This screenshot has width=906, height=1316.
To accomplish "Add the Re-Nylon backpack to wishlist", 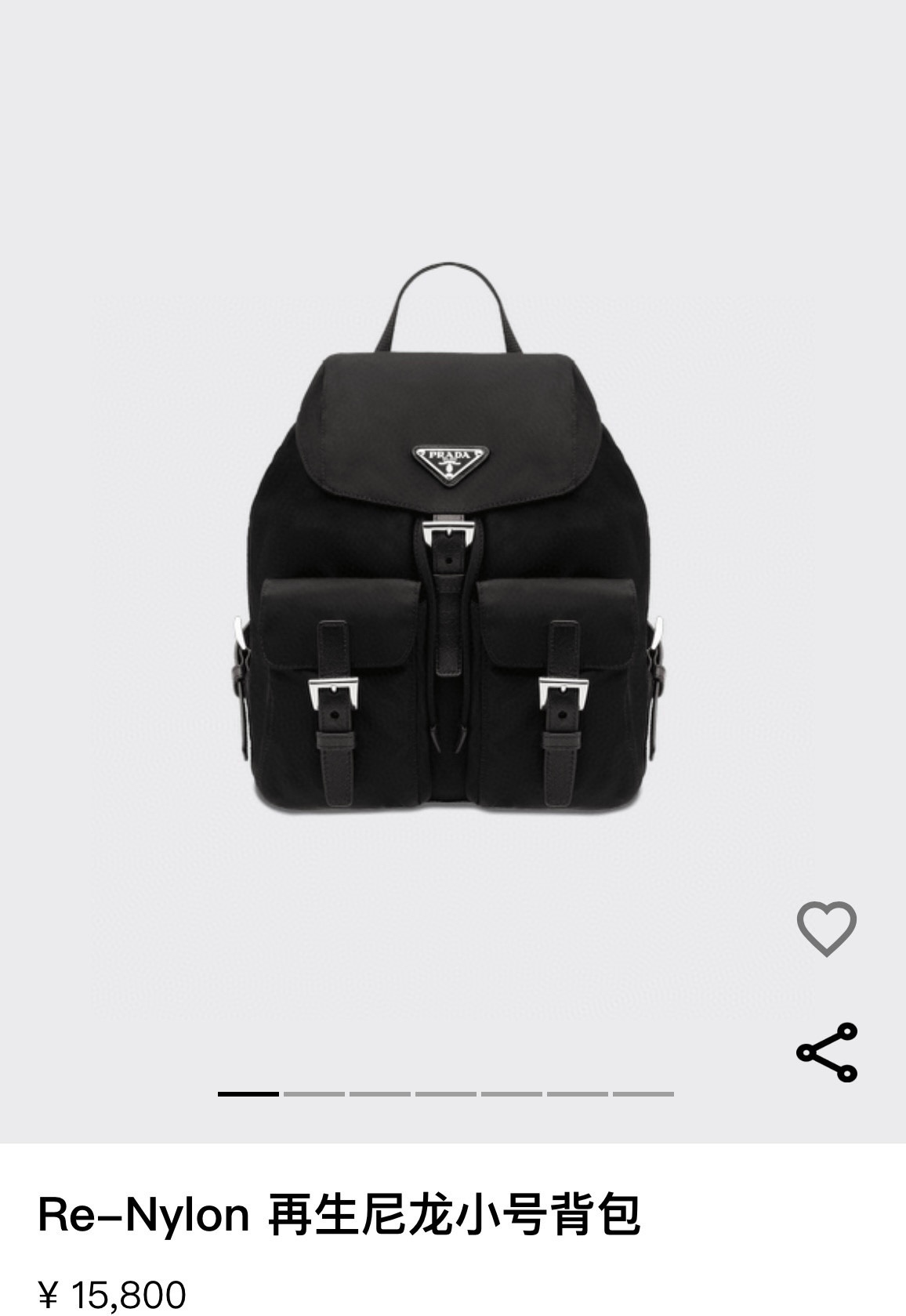I will (x=826, y=929).
